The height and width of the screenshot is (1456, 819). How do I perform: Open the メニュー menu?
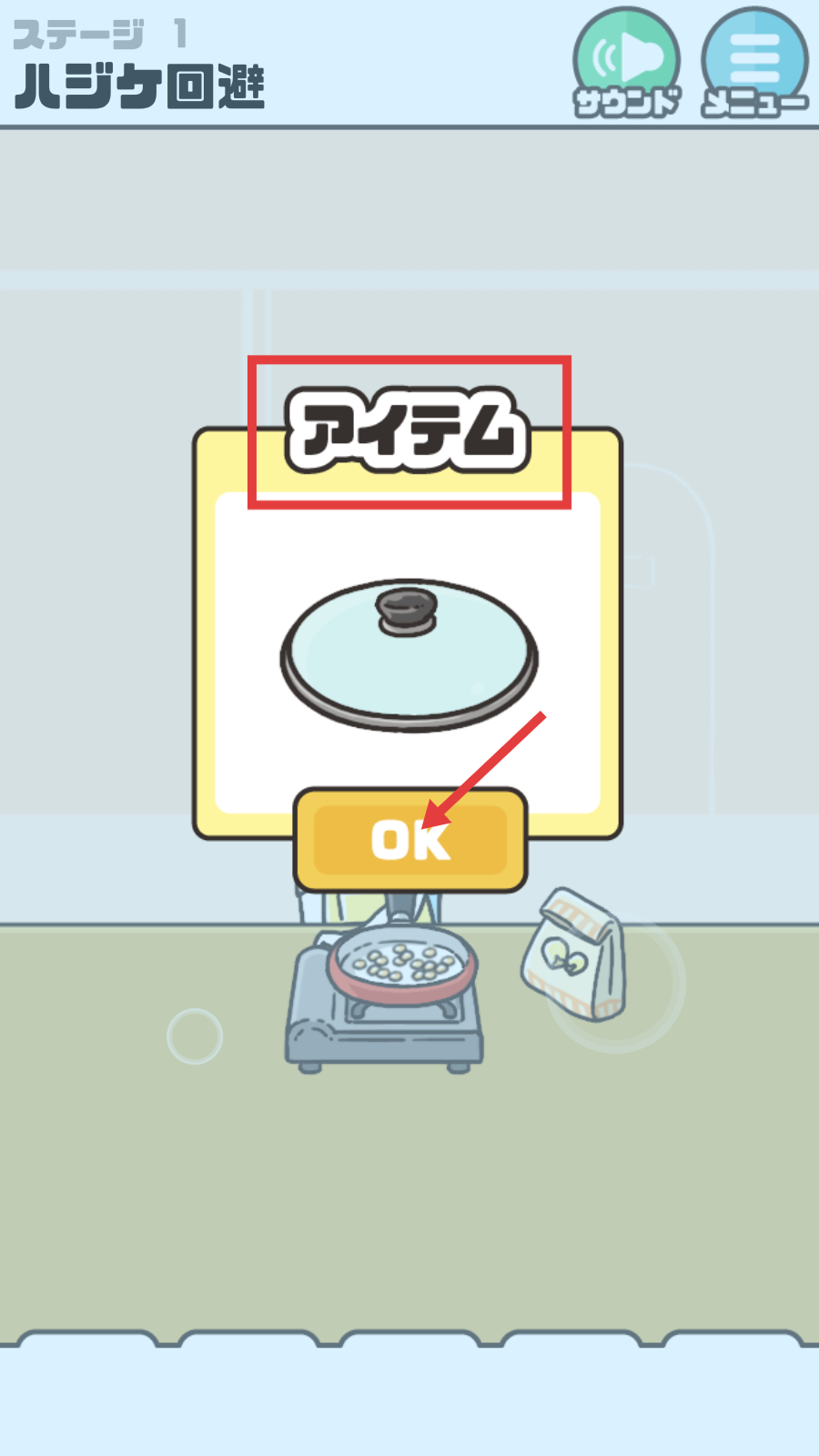coord(754,62)
